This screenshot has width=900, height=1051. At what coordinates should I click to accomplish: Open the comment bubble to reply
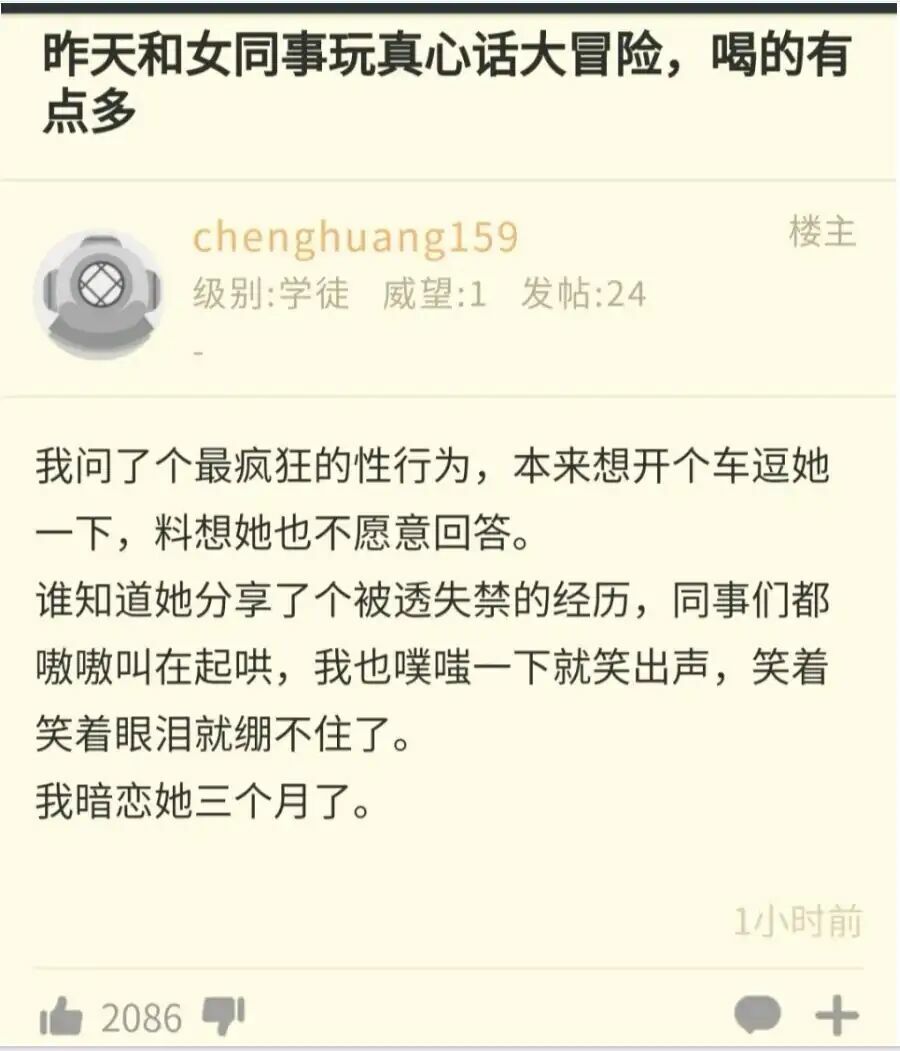pos(757,1016)
